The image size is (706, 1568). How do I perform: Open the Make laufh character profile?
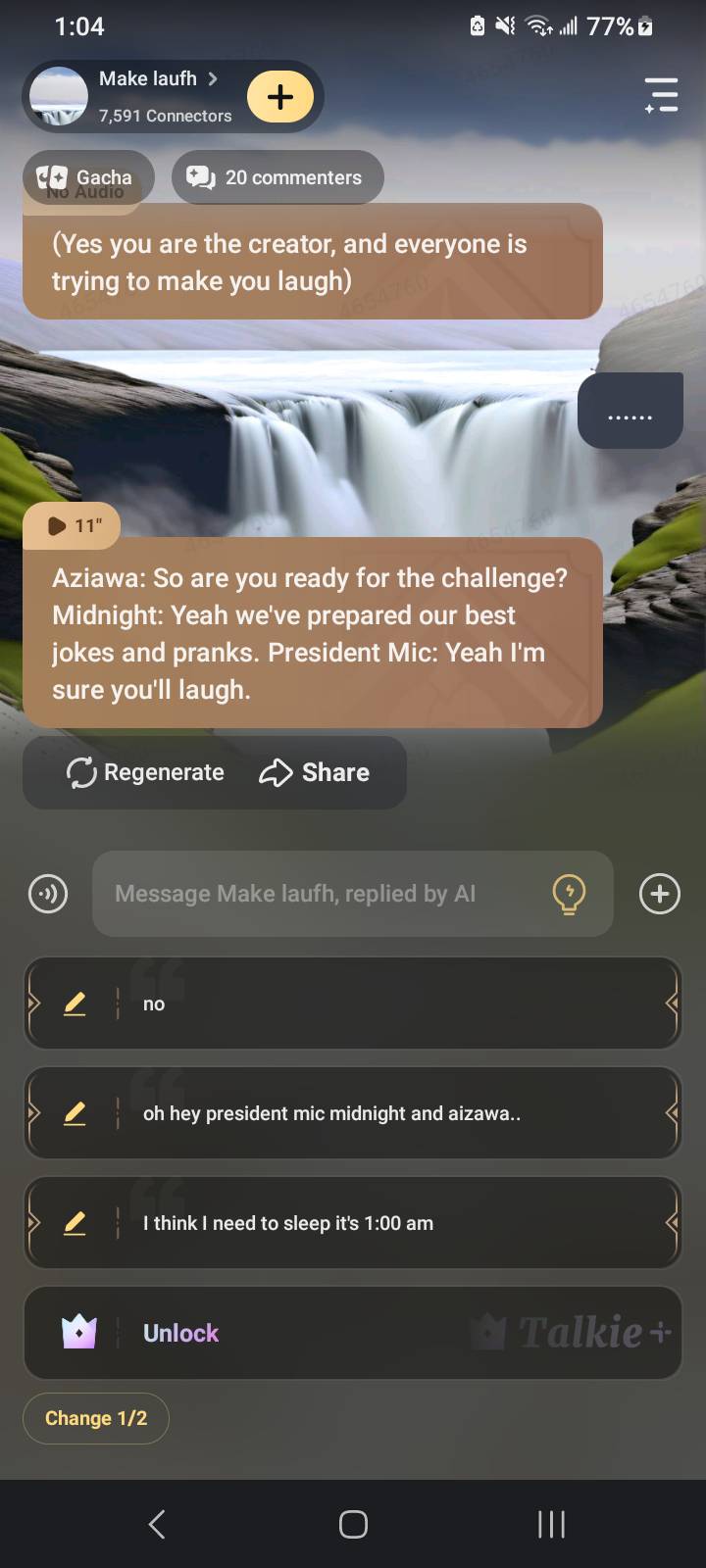(147, 79)
